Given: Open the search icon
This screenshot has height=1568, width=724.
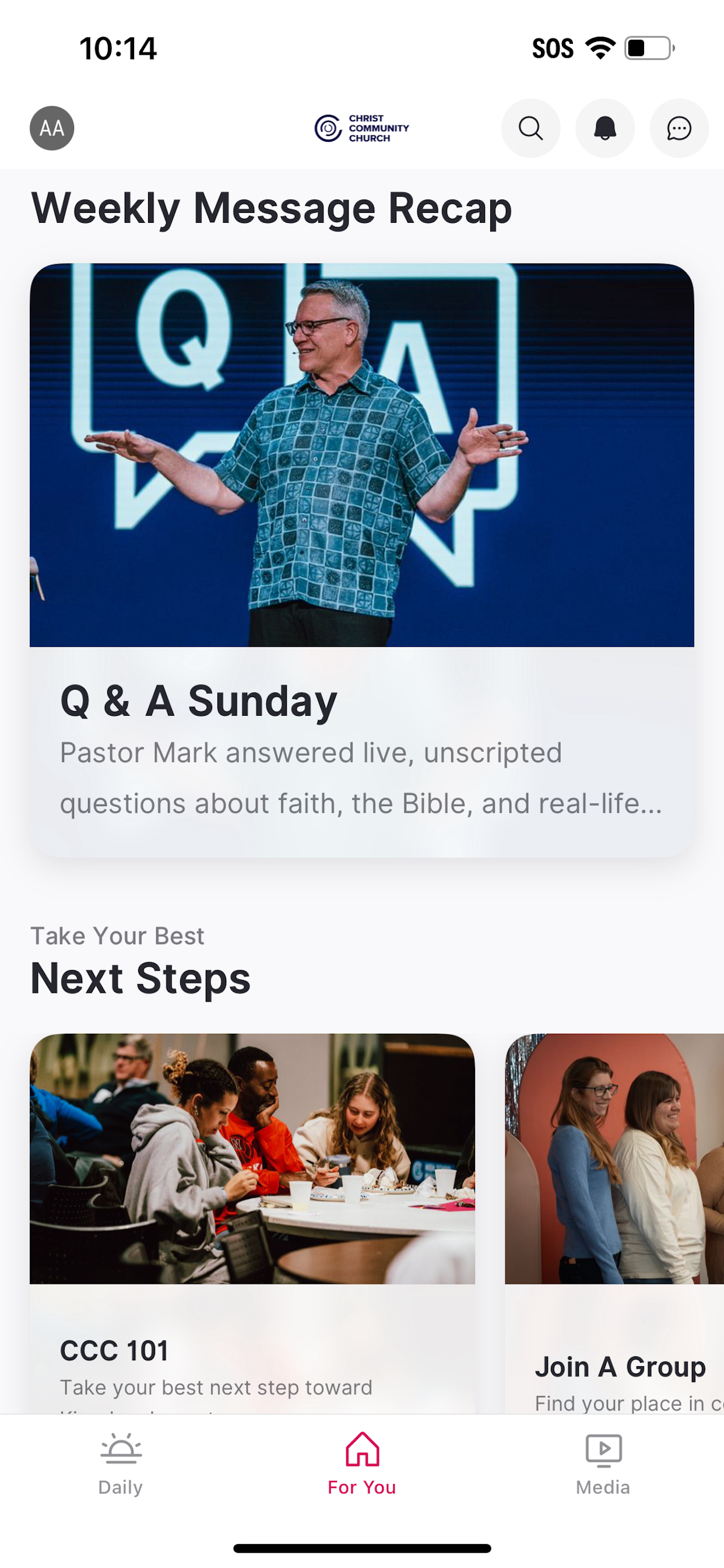Looking at the screenshot, I should click(x=530, y=128).
